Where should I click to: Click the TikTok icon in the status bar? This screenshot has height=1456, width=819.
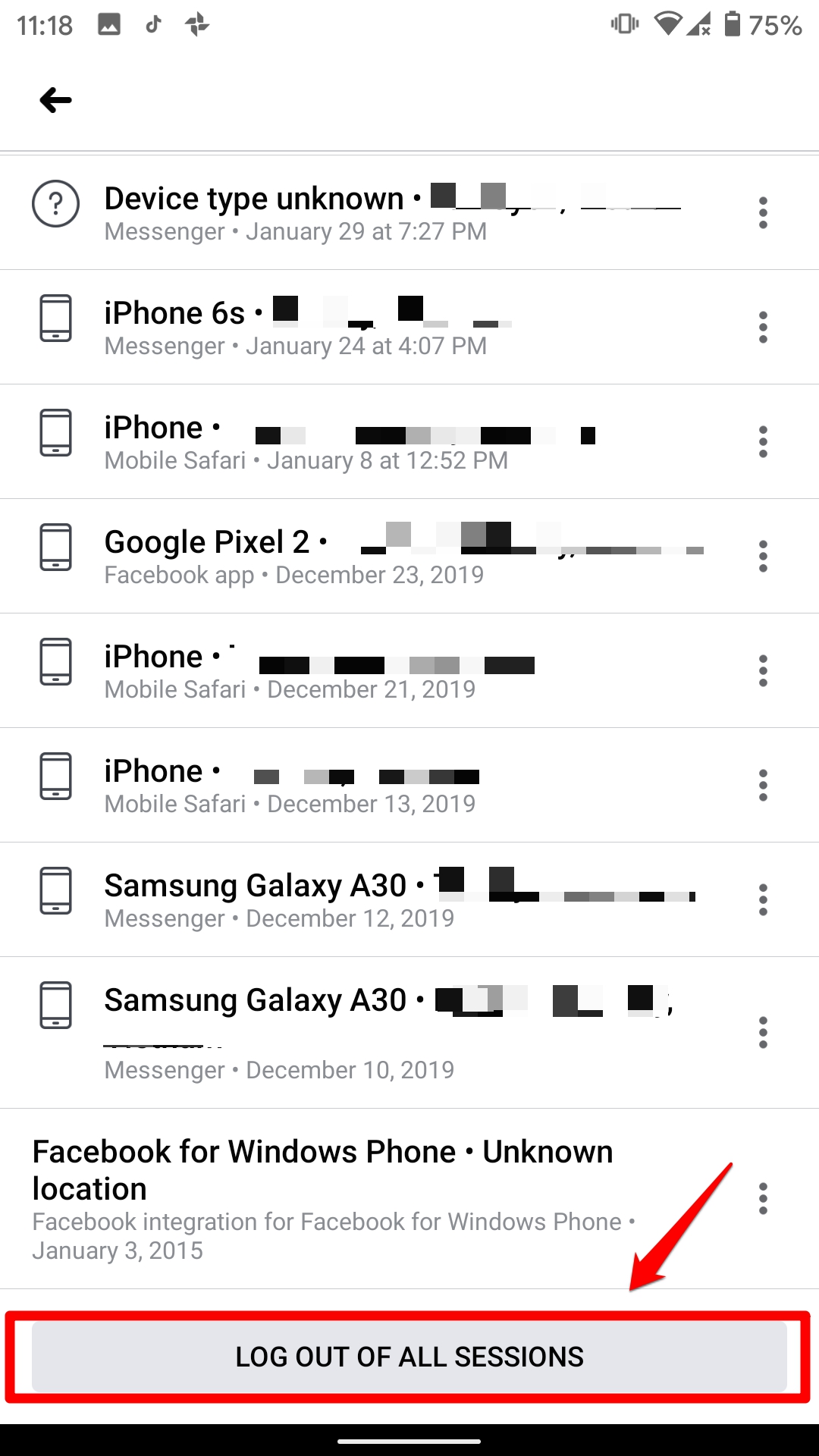coord(153,24)
